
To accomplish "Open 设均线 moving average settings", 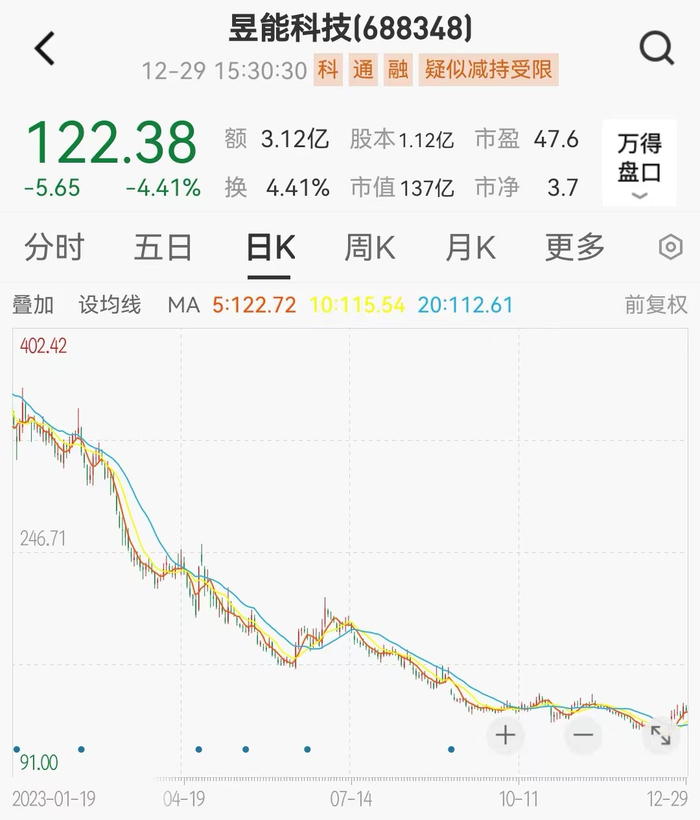I will (110, 305).
